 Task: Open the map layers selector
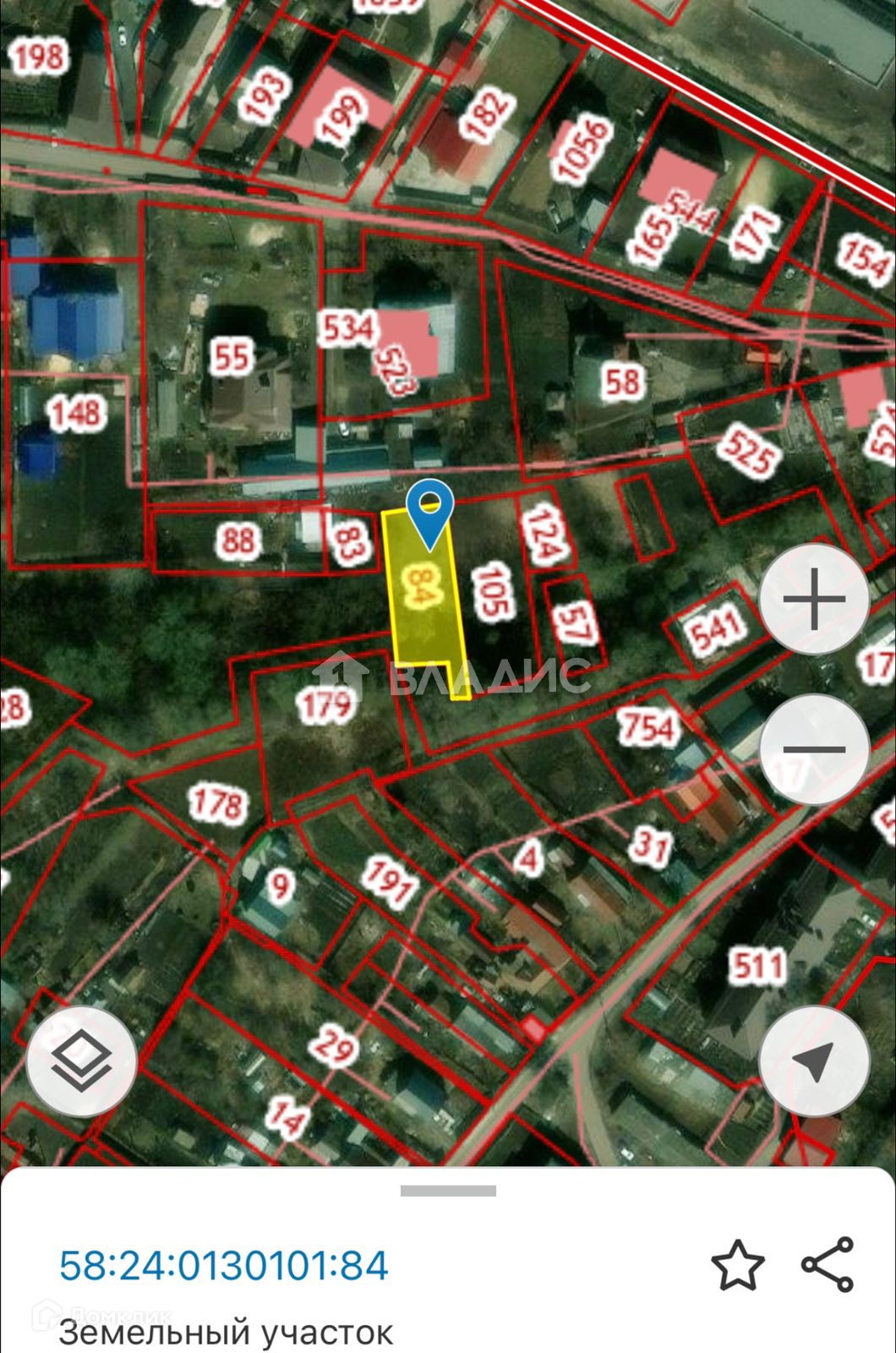click(x=82, y=1060)
